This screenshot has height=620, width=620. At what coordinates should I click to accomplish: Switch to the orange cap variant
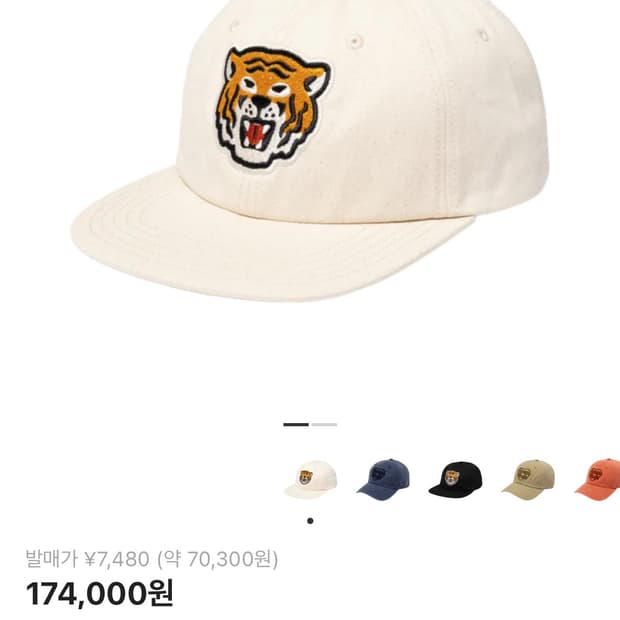tap(598, 480)
